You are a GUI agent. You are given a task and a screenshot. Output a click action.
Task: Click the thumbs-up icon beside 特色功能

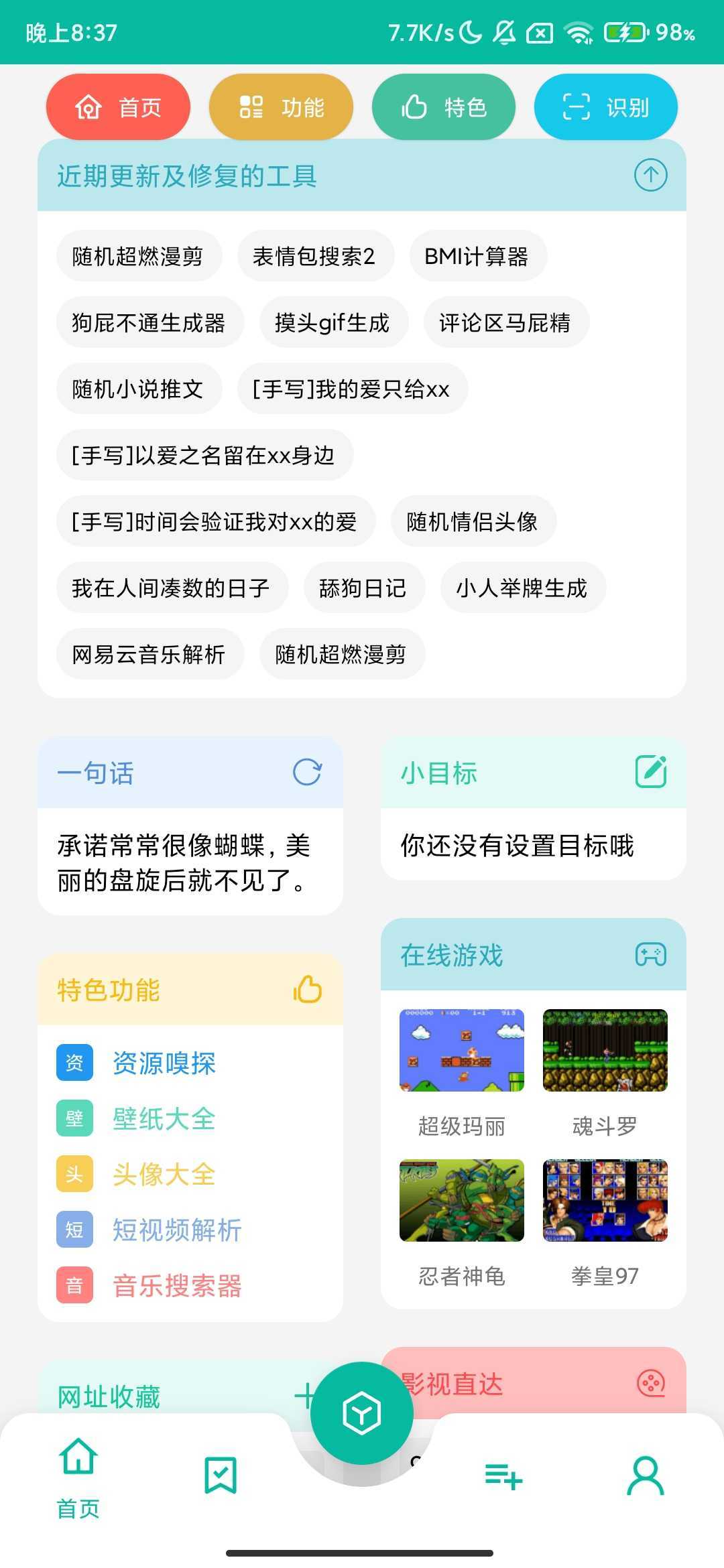pyautogui.click(x=307, y=990)
